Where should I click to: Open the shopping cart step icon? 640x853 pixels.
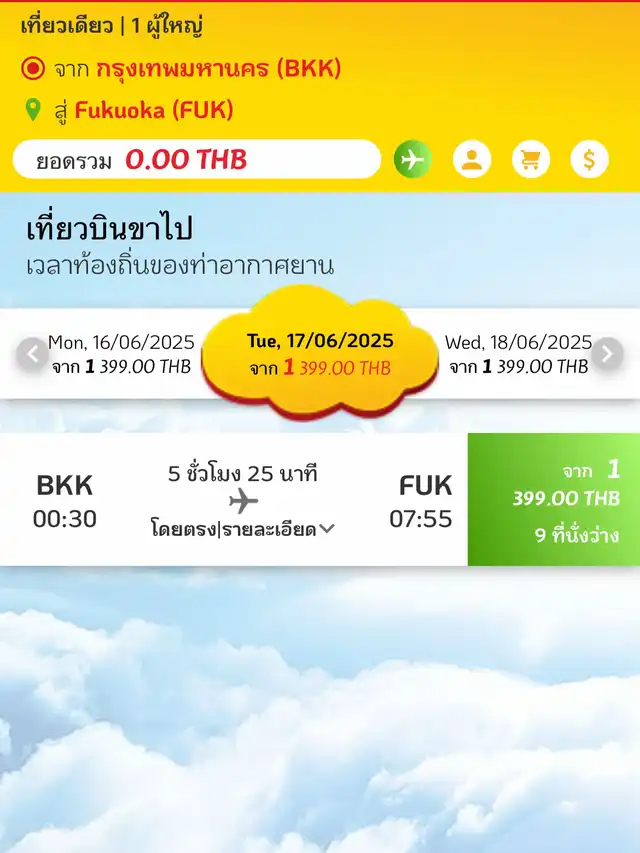pyautogui.click(x=531, y=159)
